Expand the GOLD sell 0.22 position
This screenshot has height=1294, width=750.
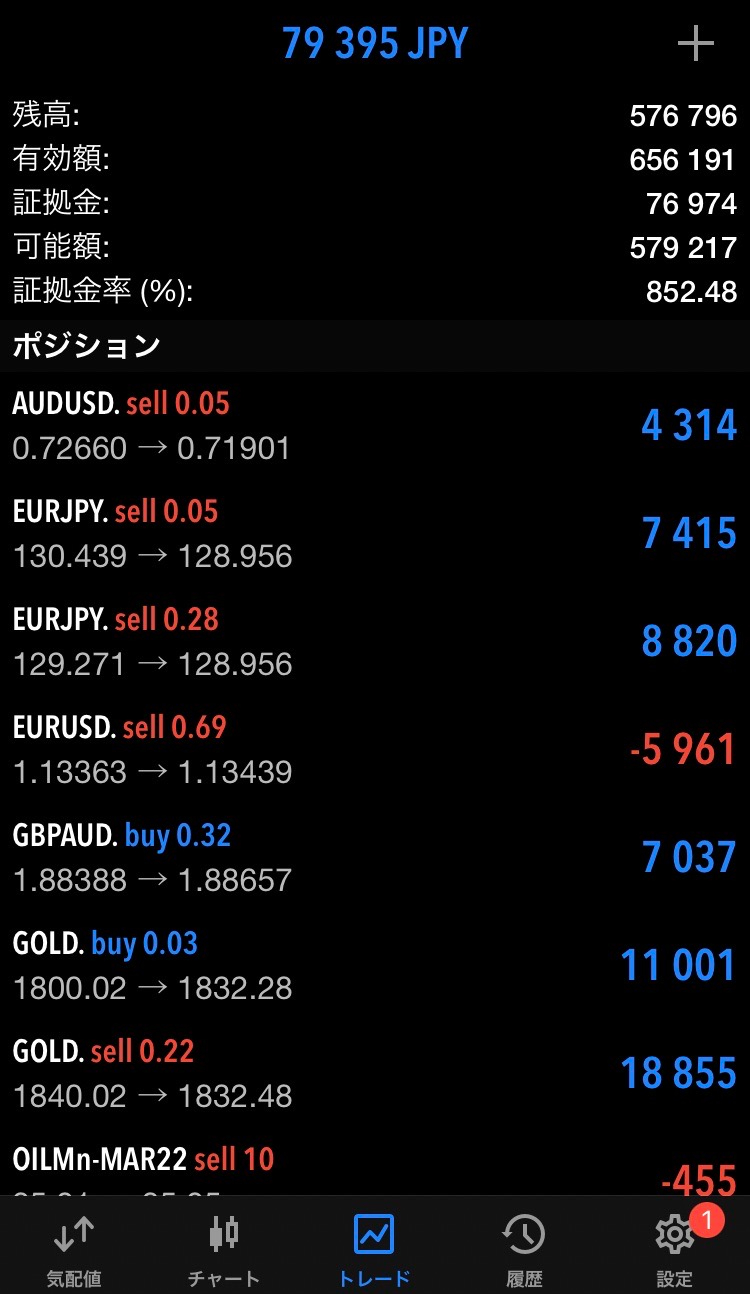375,1074
